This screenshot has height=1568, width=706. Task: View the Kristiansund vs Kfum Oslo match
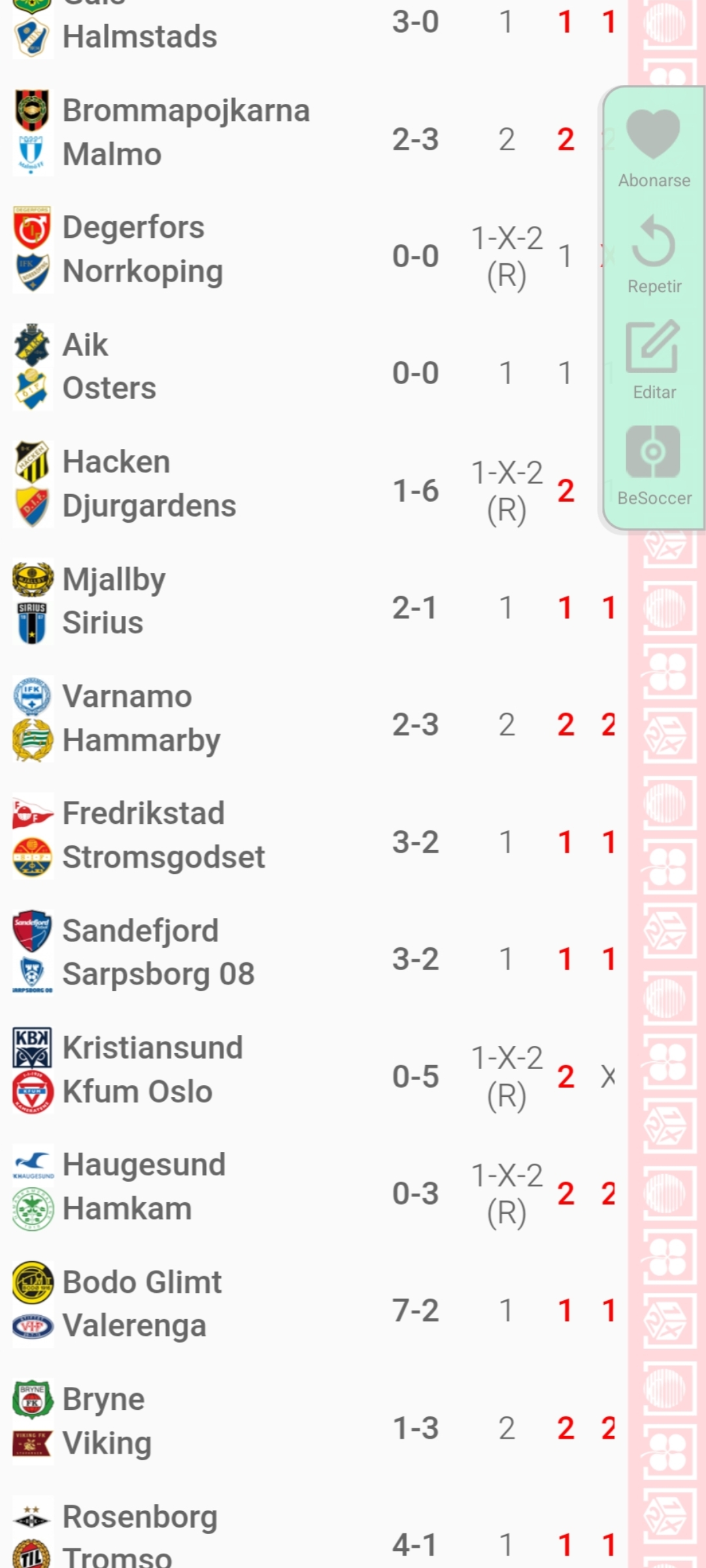[196, 1070]
